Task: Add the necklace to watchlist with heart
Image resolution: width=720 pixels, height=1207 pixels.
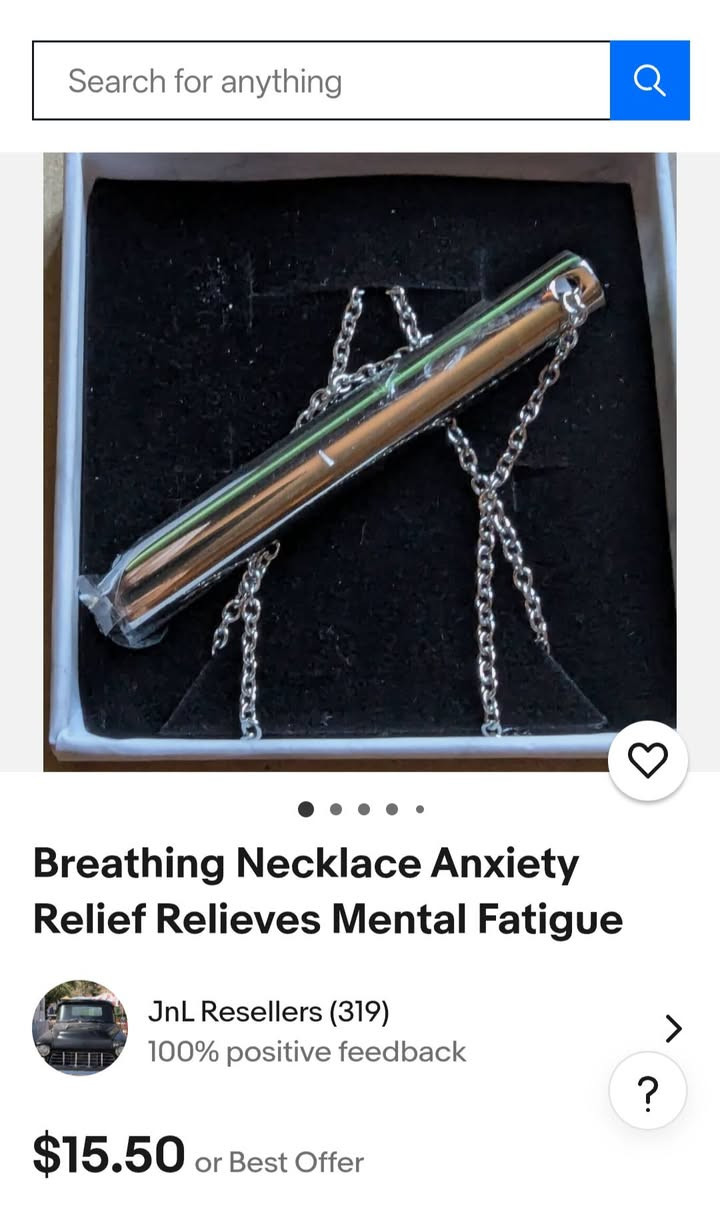Action: point(647,761)
